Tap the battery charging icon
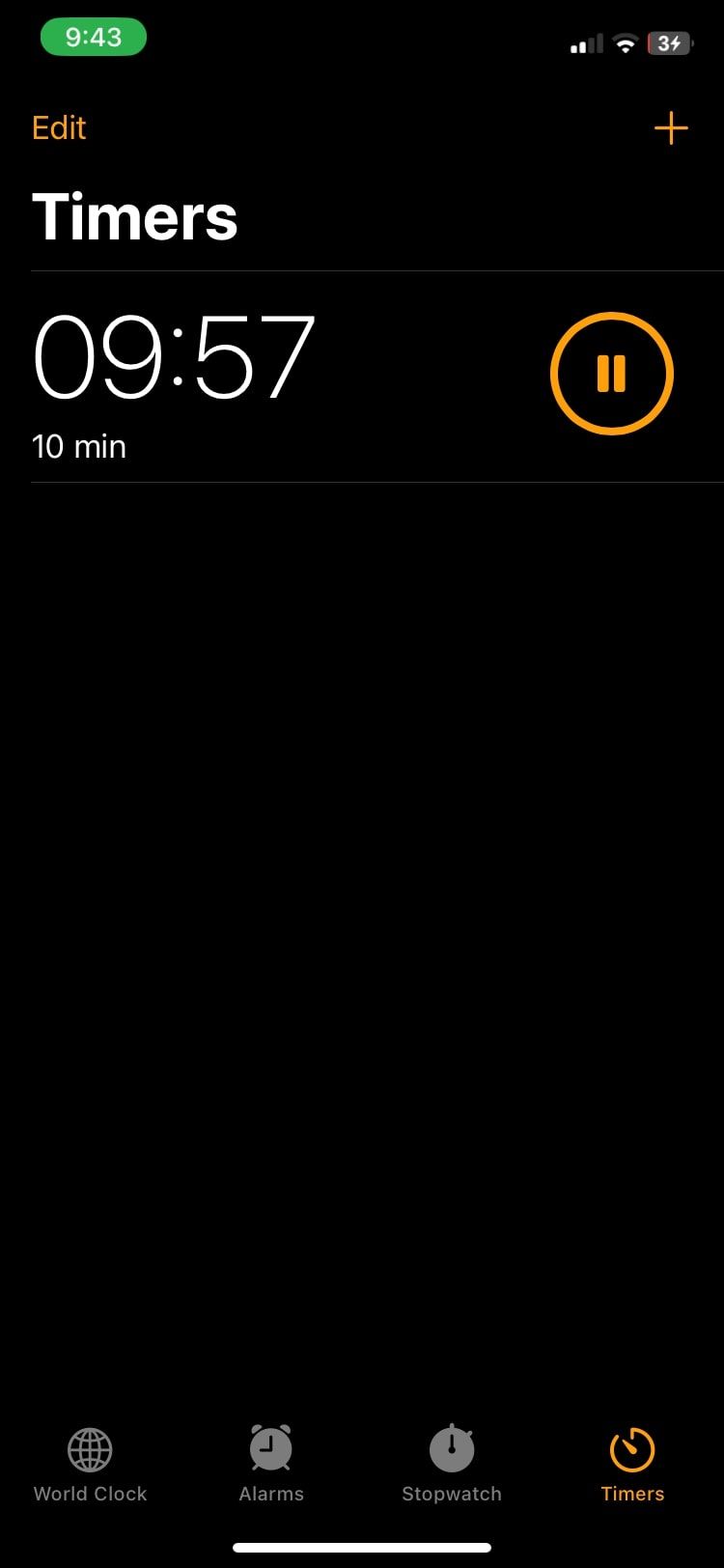The image size is (724, 1568). click(x=669, y=43)
